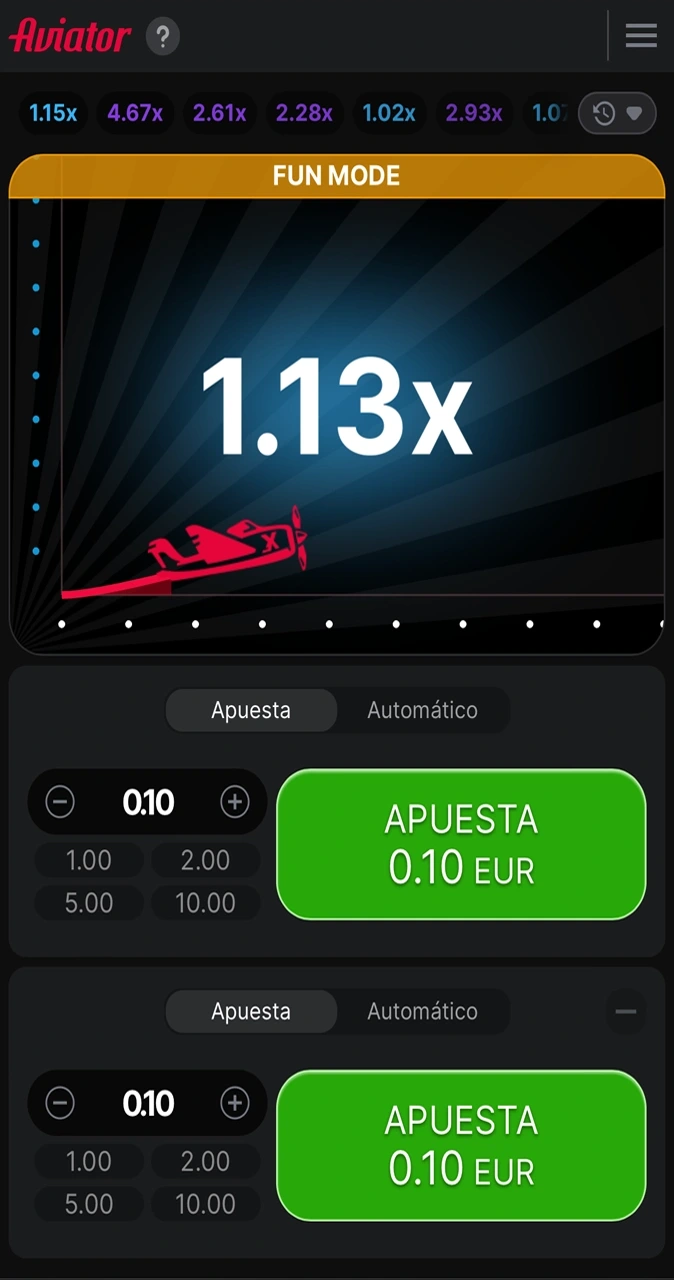Place the 0.10 EUR bet in the first panel
The image size is (674, 1280).
click(x=461, y=844)
